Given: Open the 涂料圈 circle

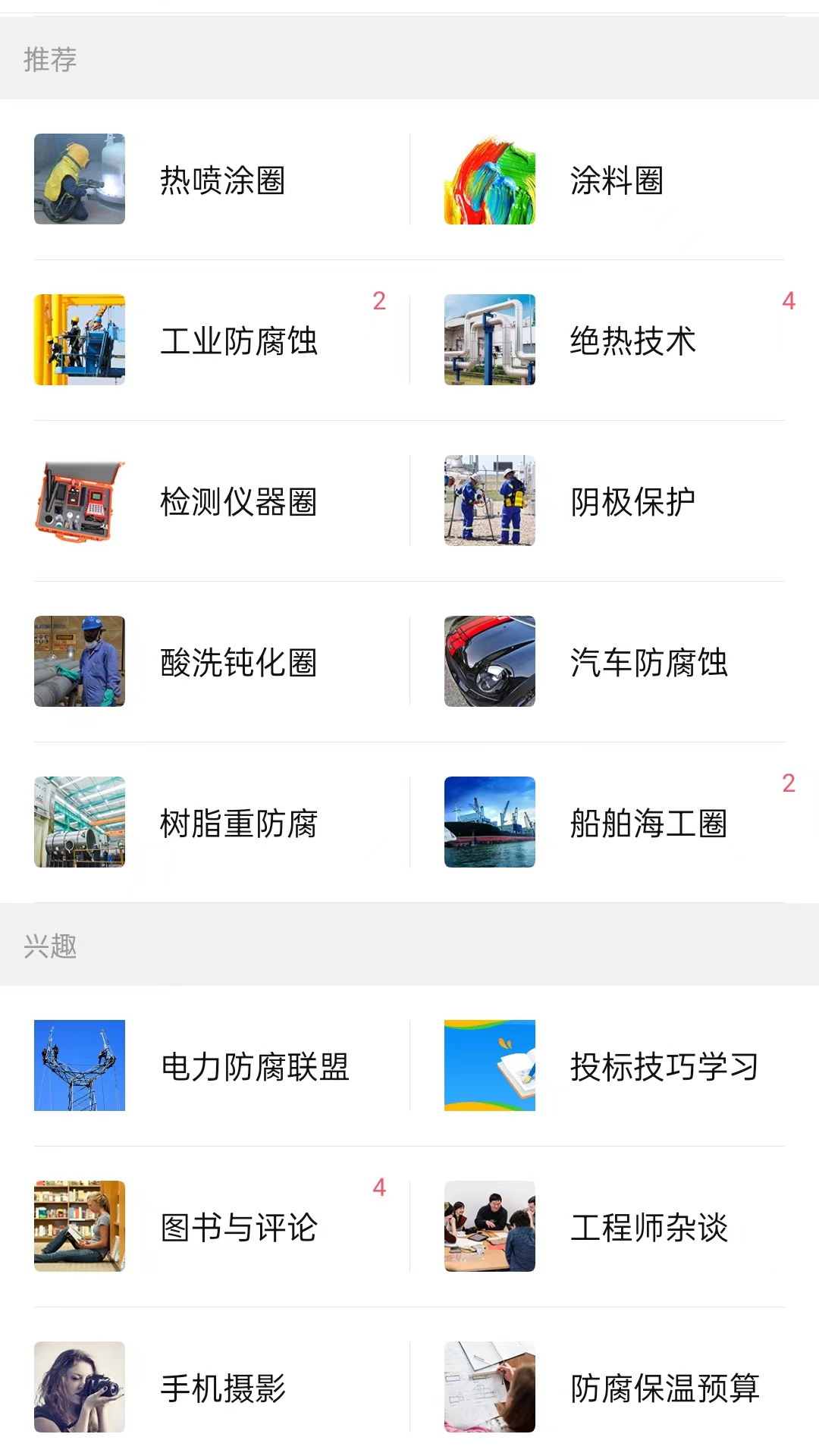Looking at the screenshot, I should point(616,180).
